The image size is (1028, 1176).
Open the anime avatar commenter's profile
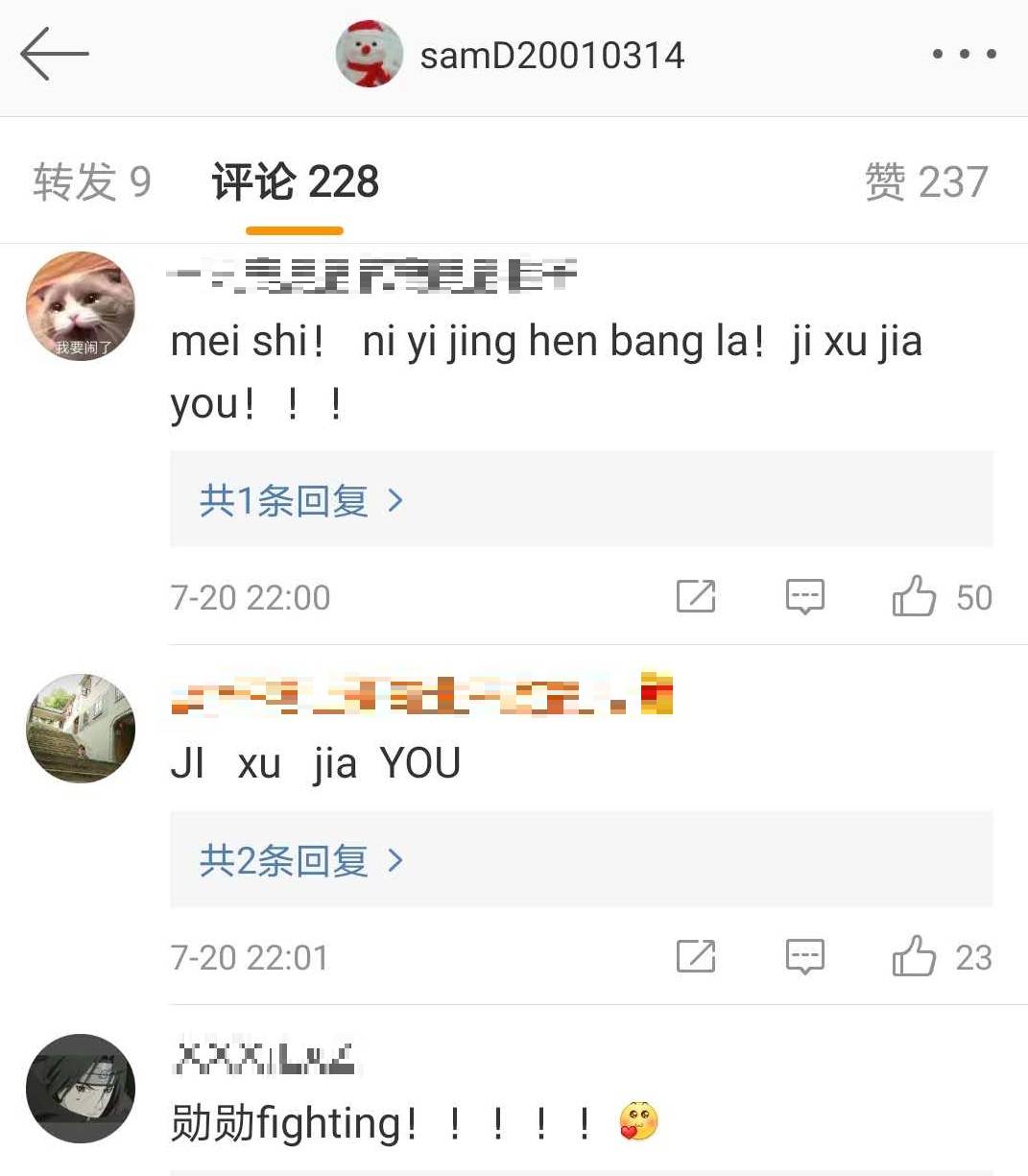(81, 1088)
